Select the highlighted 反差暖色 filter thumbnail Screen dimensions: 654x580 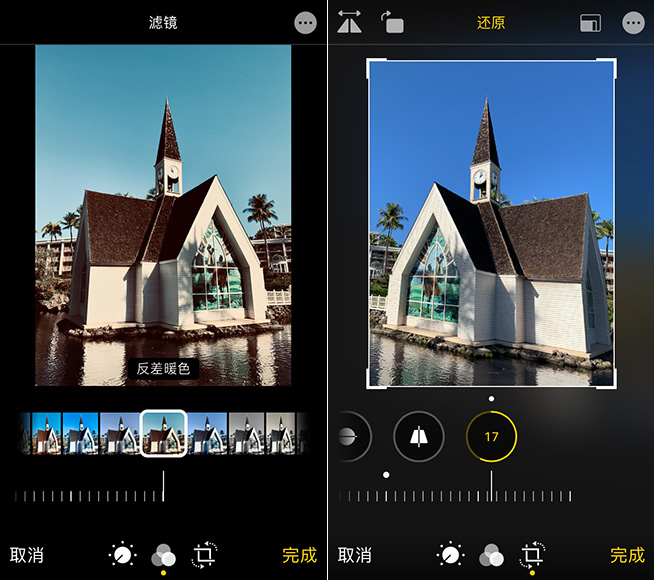[163, 434]
